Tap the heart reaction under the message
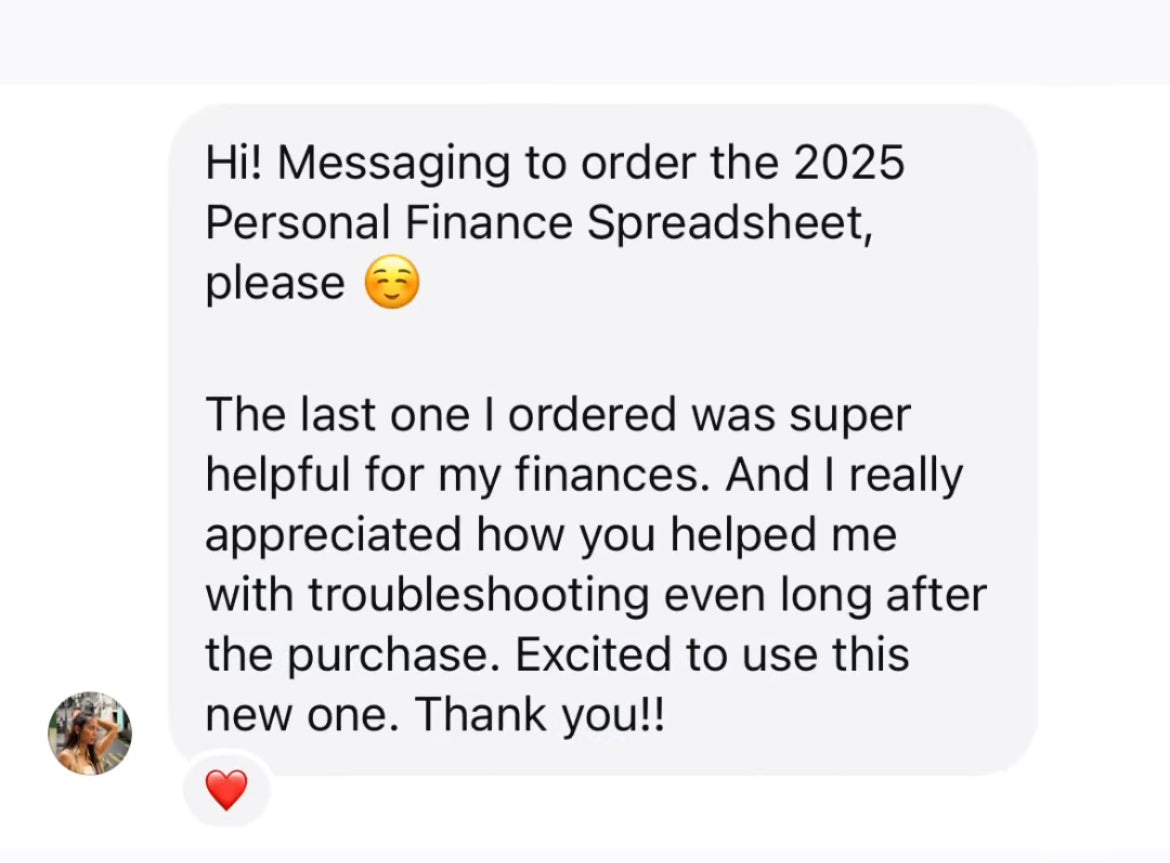Screen dimensions: 1170x863 [x=226, y=790]
